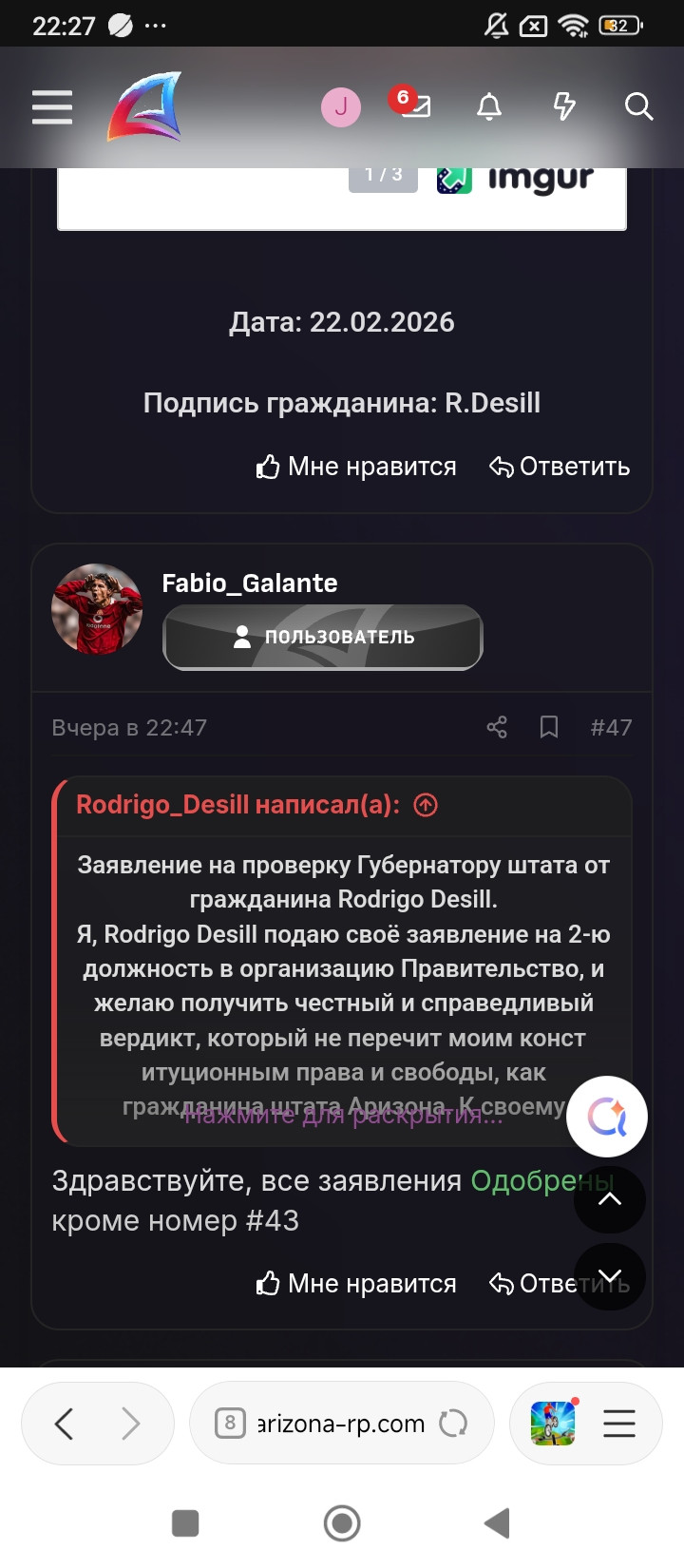Open the permalink of post #47
This screenshot has width=684, height=1568.
tap(611, 728)
